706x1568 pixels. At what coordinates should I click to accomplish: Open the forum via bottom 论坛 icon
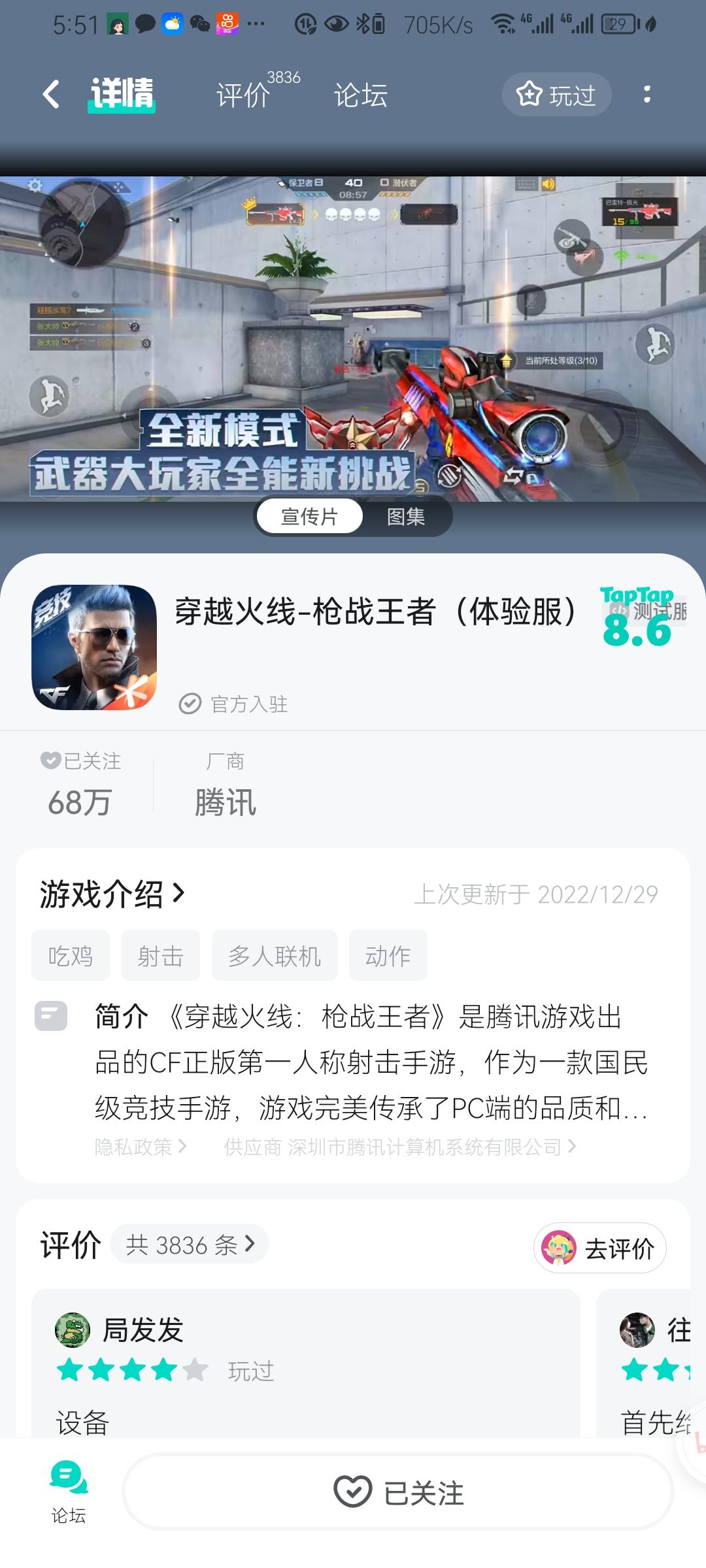69,1496
